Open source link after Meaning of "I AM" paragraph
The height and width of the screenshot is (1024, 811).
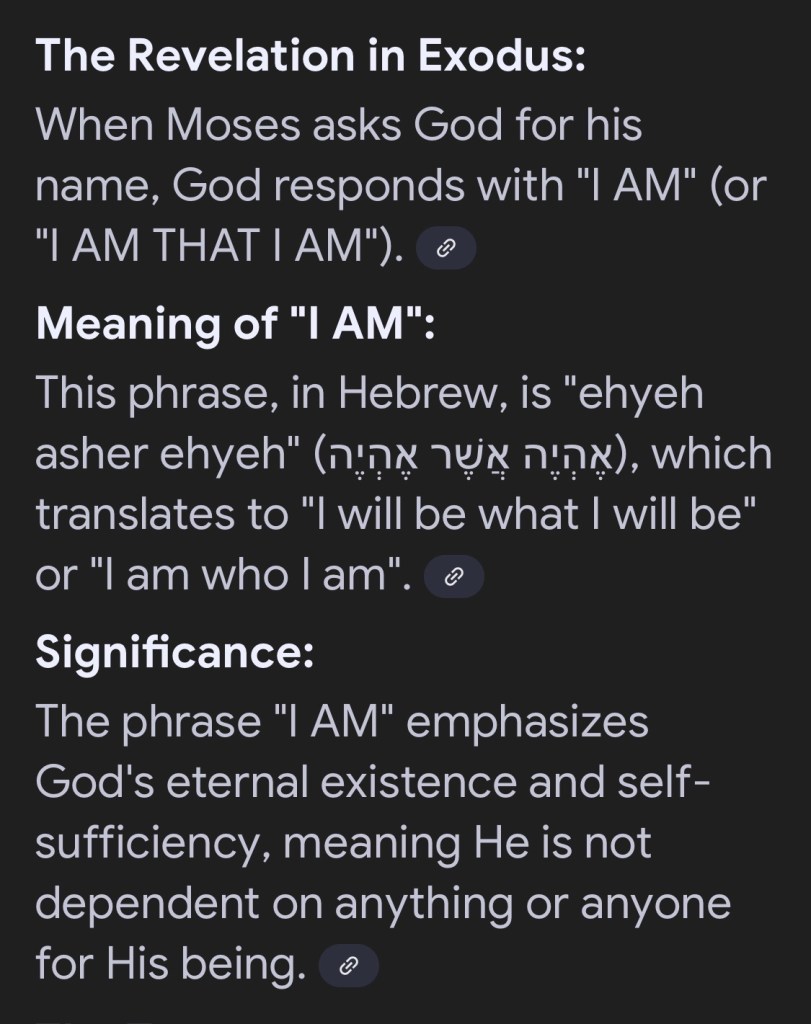click(x=454, y=577)
